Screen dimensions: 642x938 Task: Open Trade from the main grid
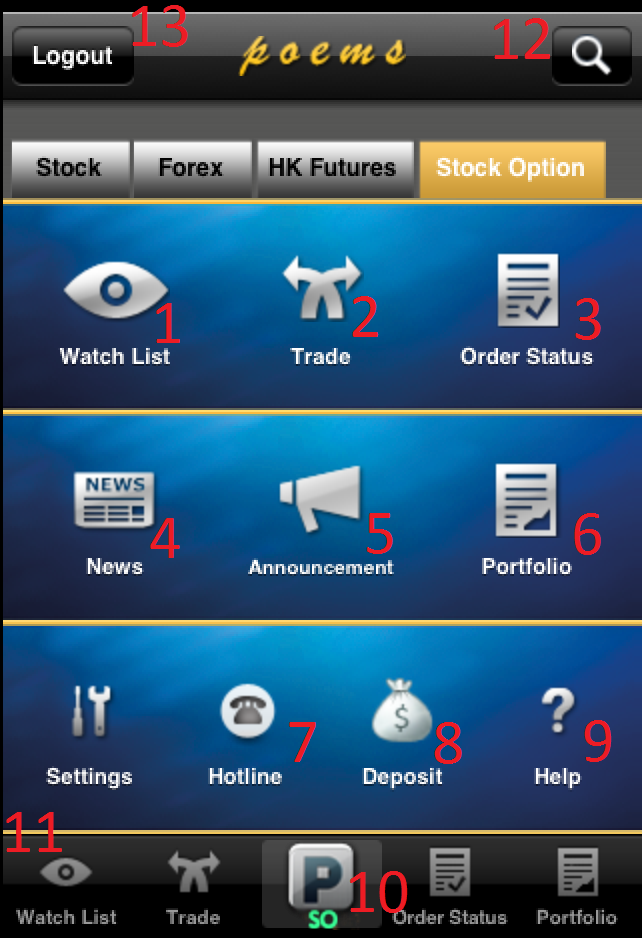321,310
